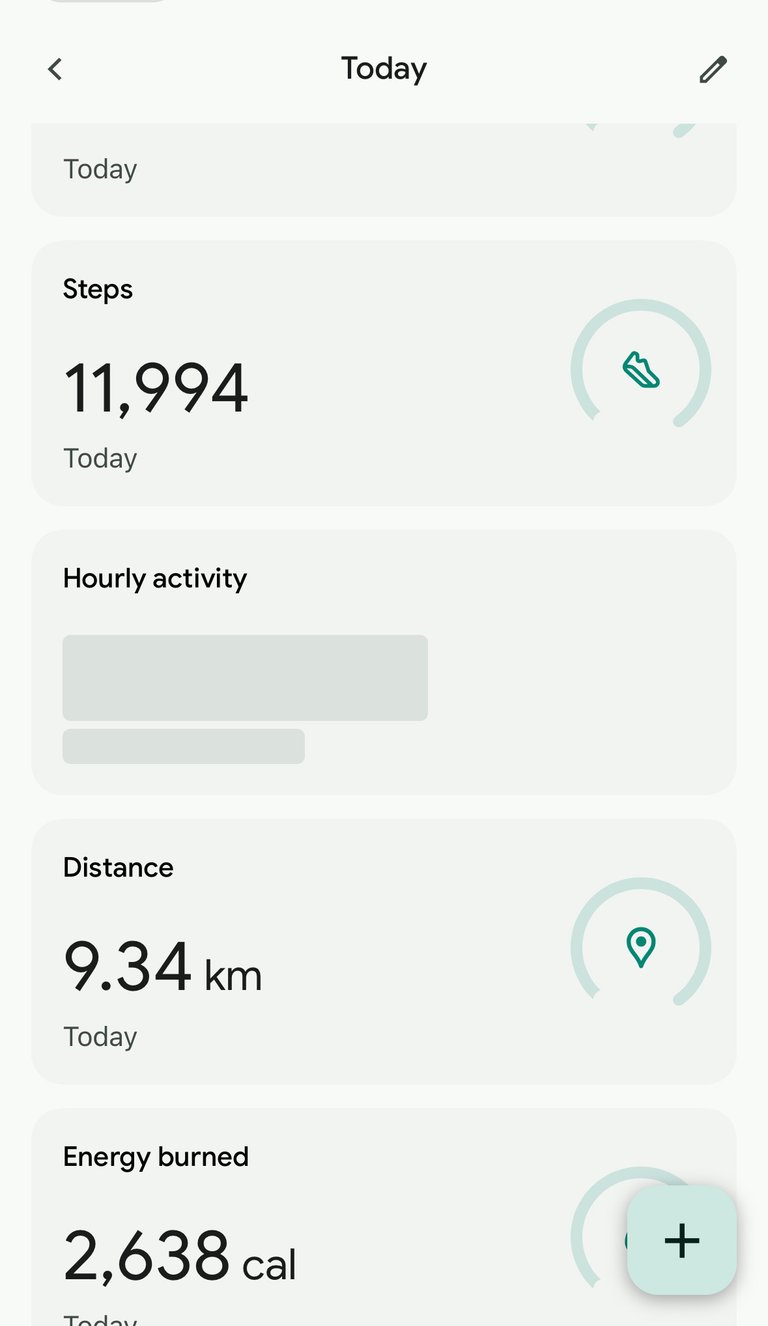This screenshot has width=768, height=1326.
Task: Tap the plus floating action button
Action: [682, 1240]
